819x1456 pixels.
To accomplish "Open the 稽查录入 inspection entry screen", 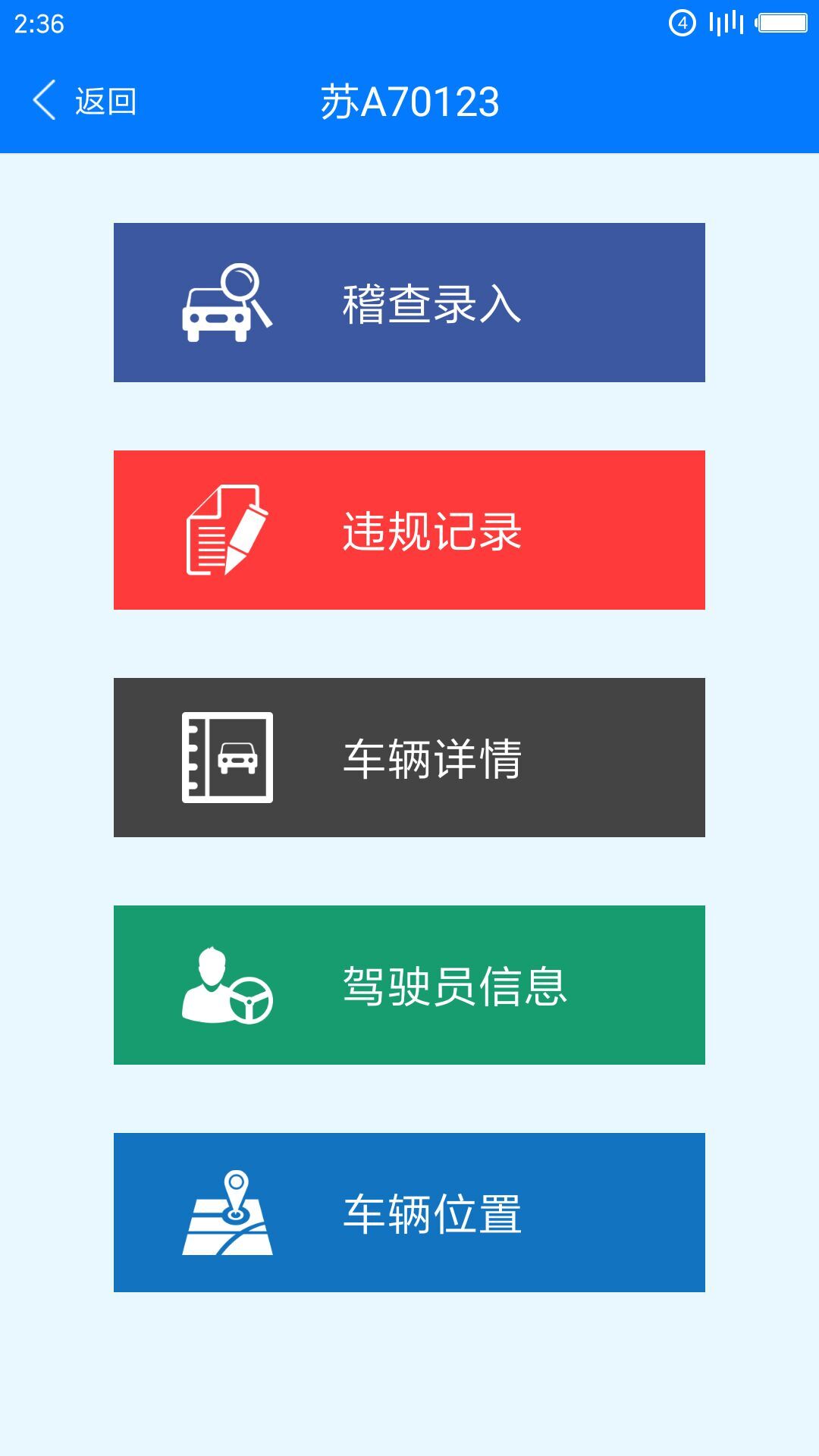I will tap(409, 302).
